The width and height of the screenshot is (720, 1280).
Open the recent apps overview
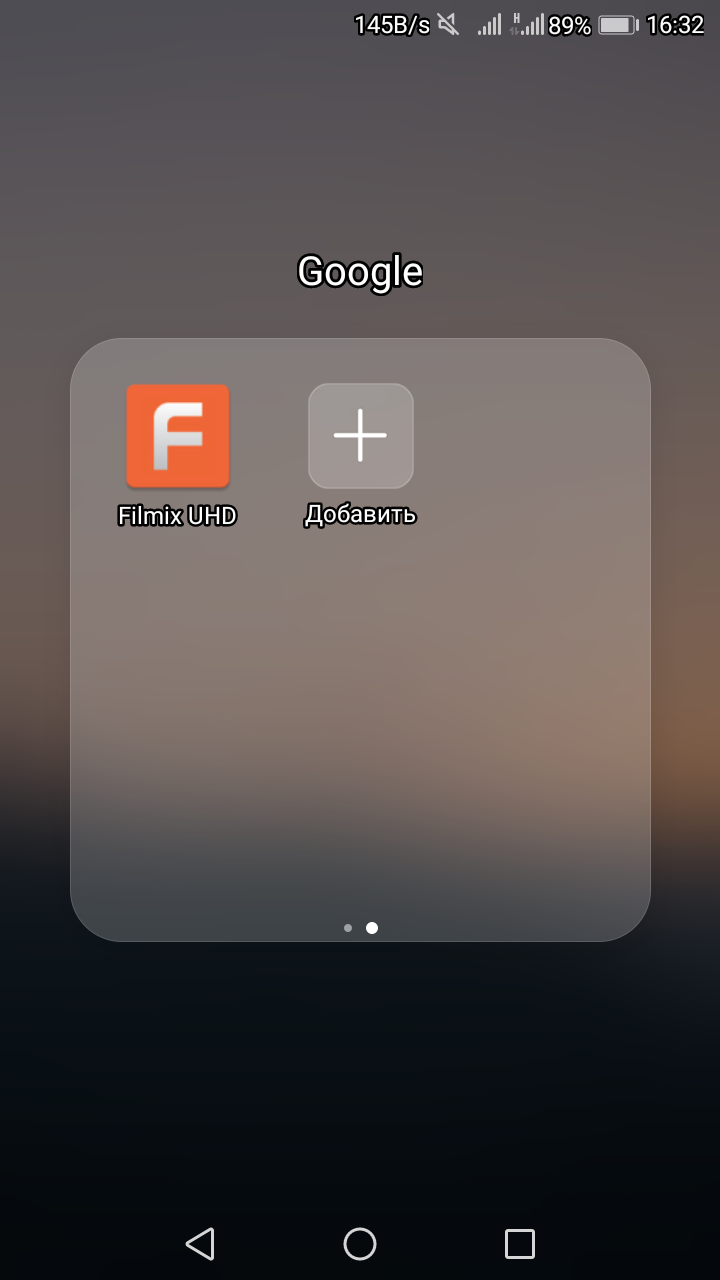click(520, 1243)
